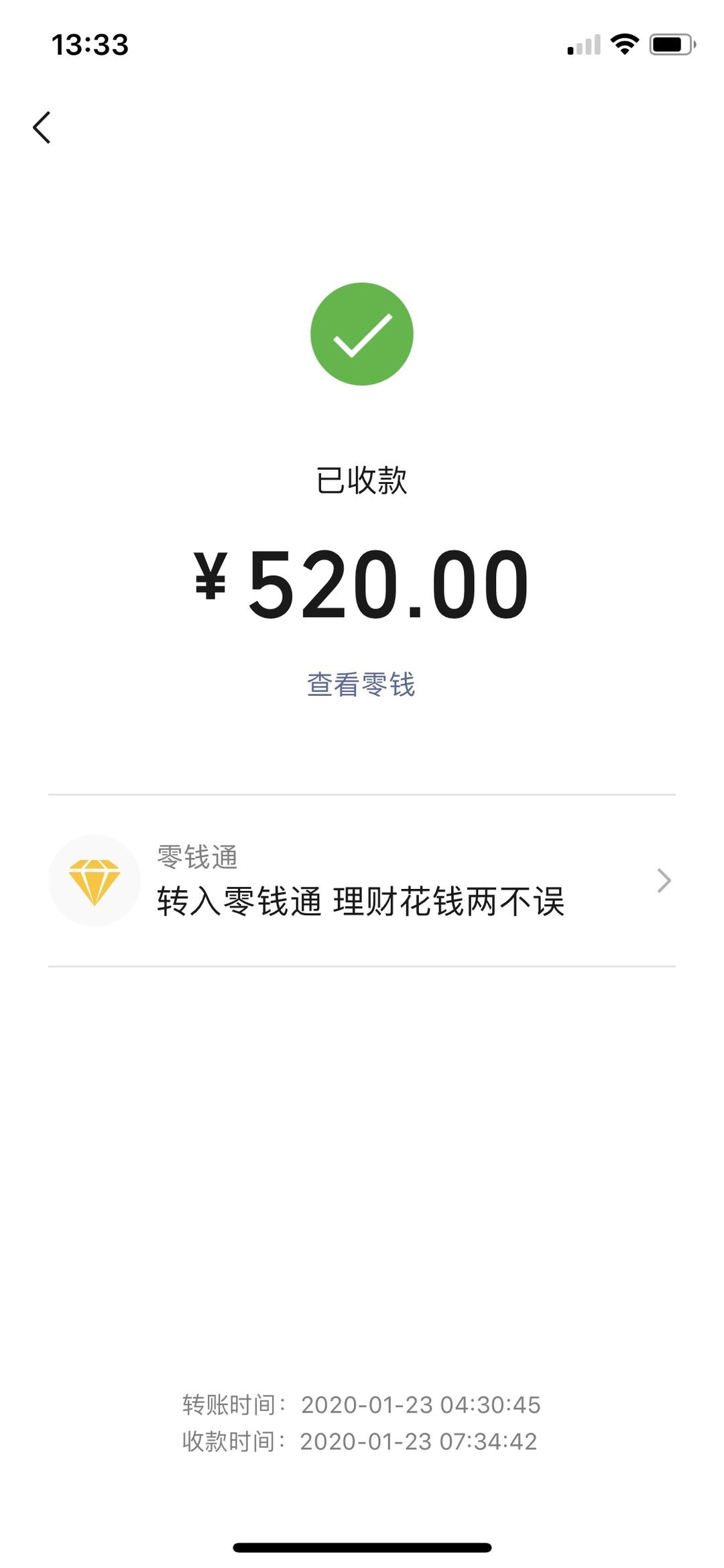Open the 查看零钱 link
The height and width of the screenshot is (1568, 724).
tap(361, 684)
